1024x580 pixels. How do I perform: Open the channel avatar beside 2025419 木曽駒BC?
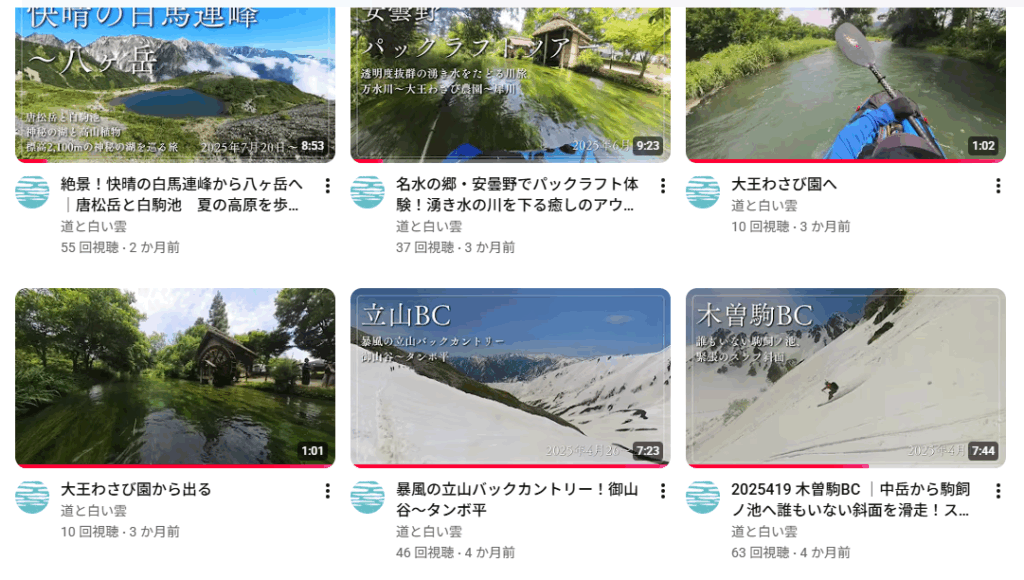click(703, 497)
